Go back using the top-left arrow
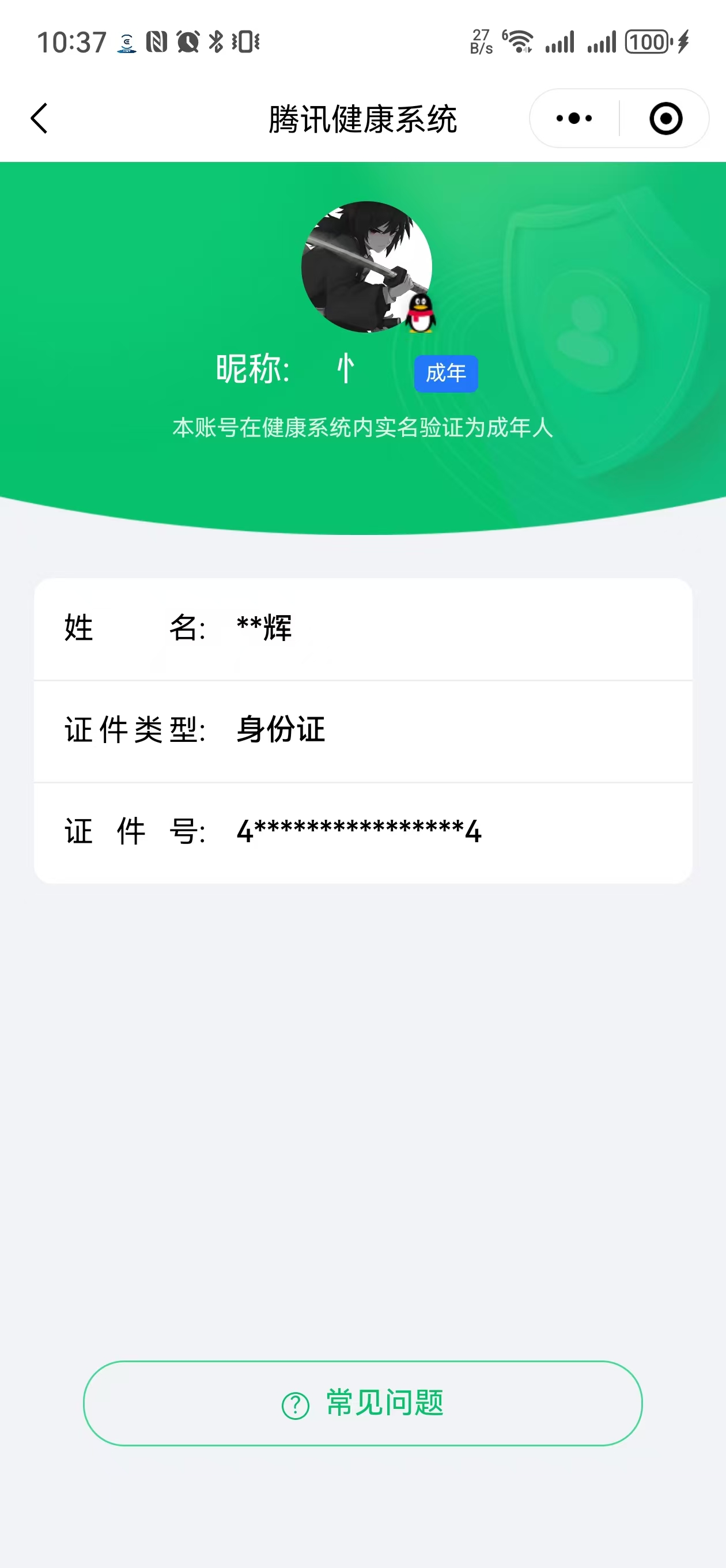 pos(39,118)
